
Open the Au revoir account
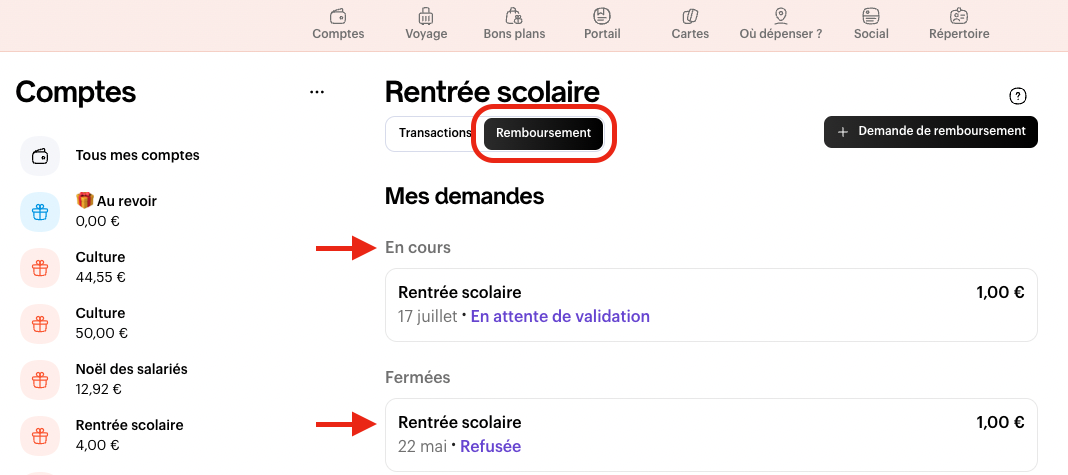pyautogui.click(x=115, y=211)
